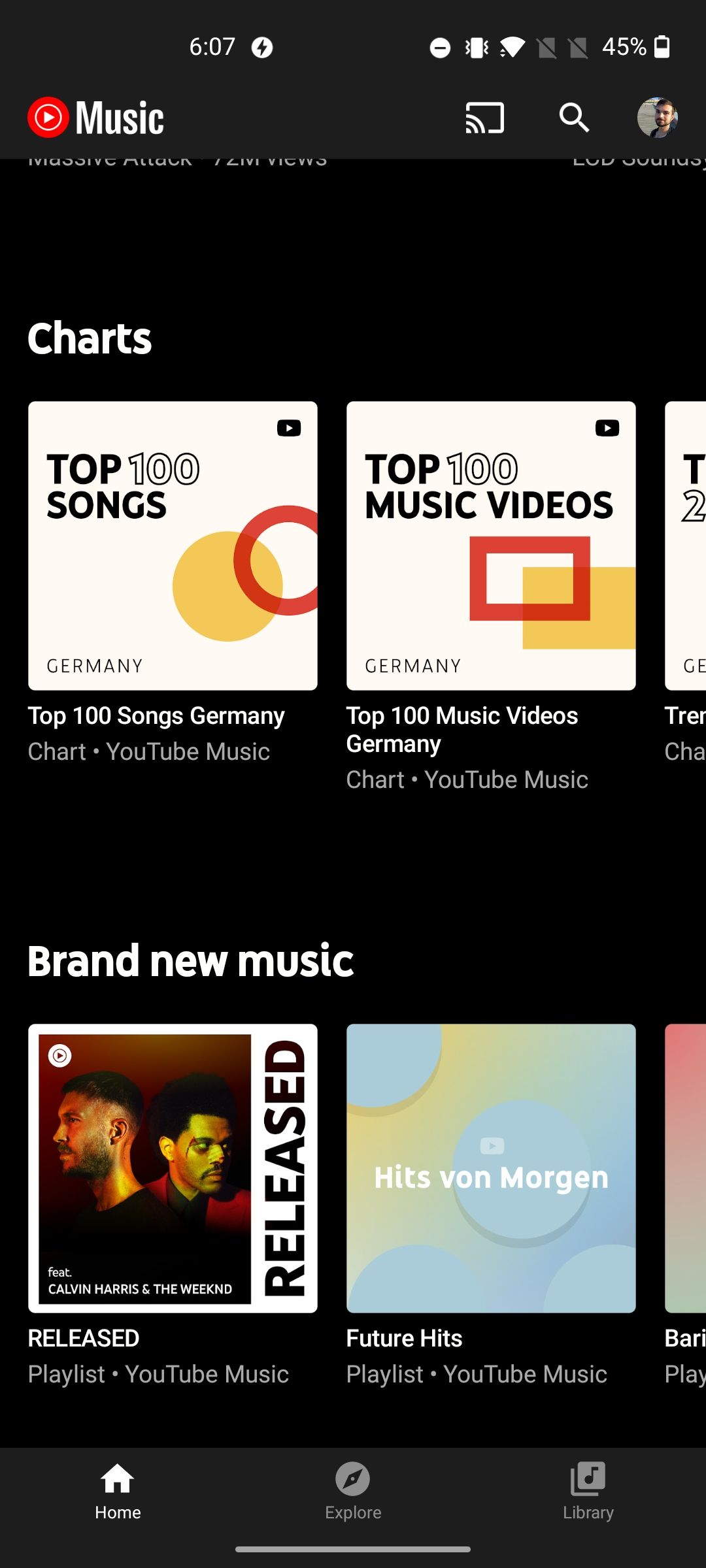Click the search magnifier icon
The height and width of the screenshot is (1568, 706).
pyautogui.click(x=573, y=118)
